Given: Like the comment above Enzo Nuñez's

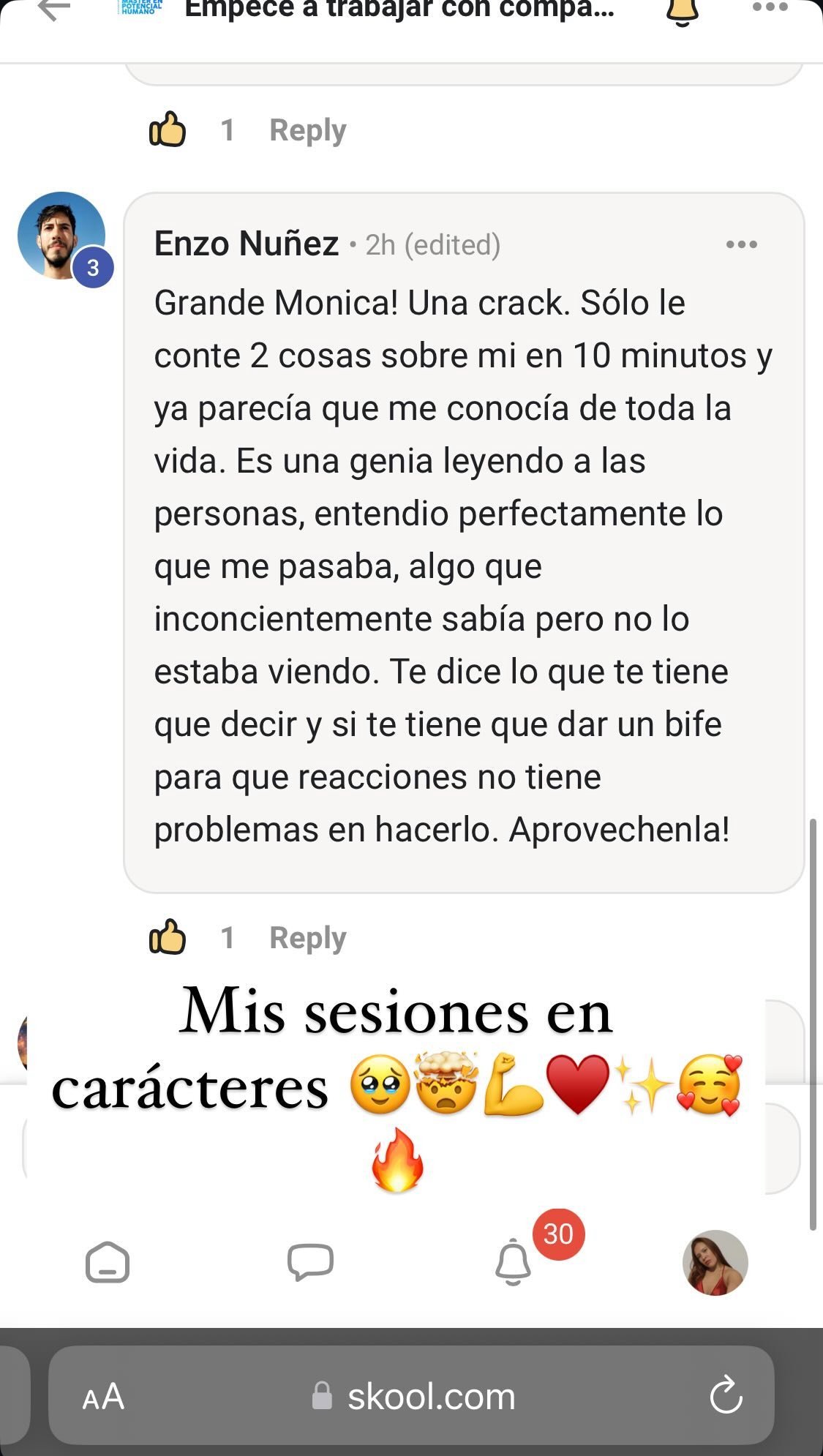Looking at the screenshot, I should click(x=168, y=130).
